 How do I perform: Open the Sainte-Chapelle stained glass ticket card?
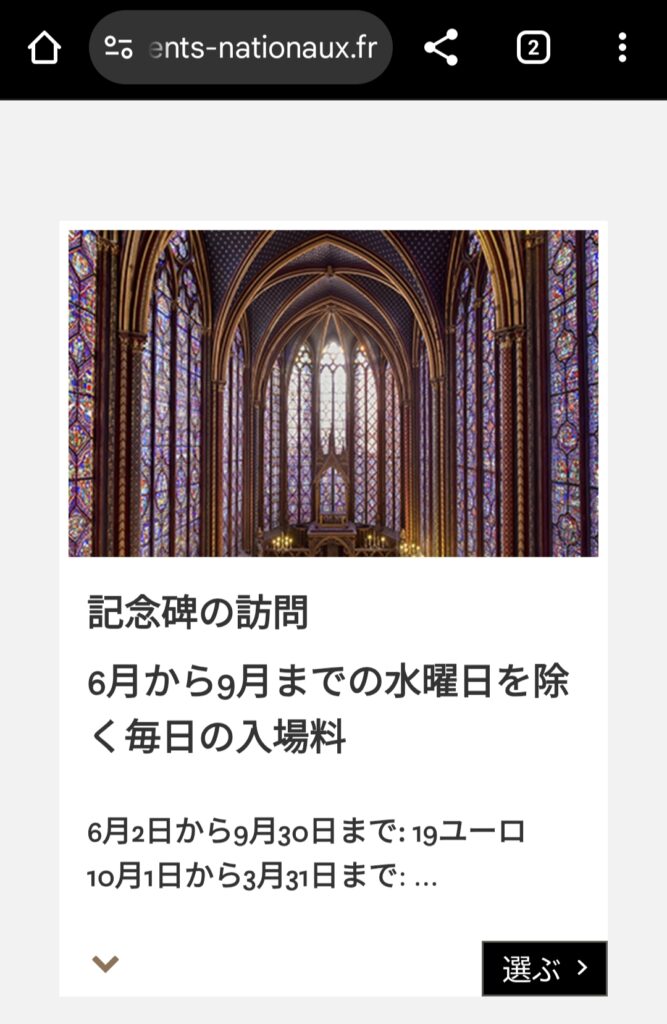(333, 393)
